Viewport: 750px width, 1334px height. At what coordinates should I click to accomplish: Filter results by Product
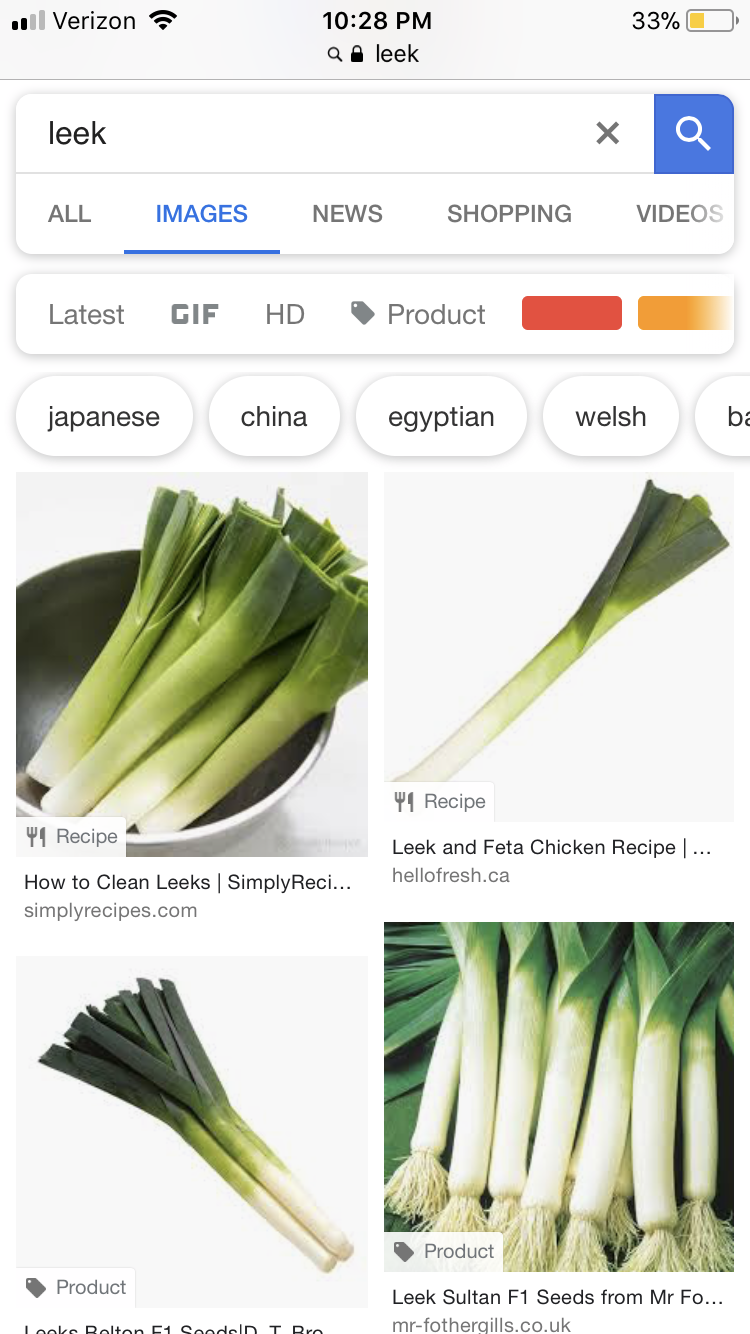coord(418,315)
